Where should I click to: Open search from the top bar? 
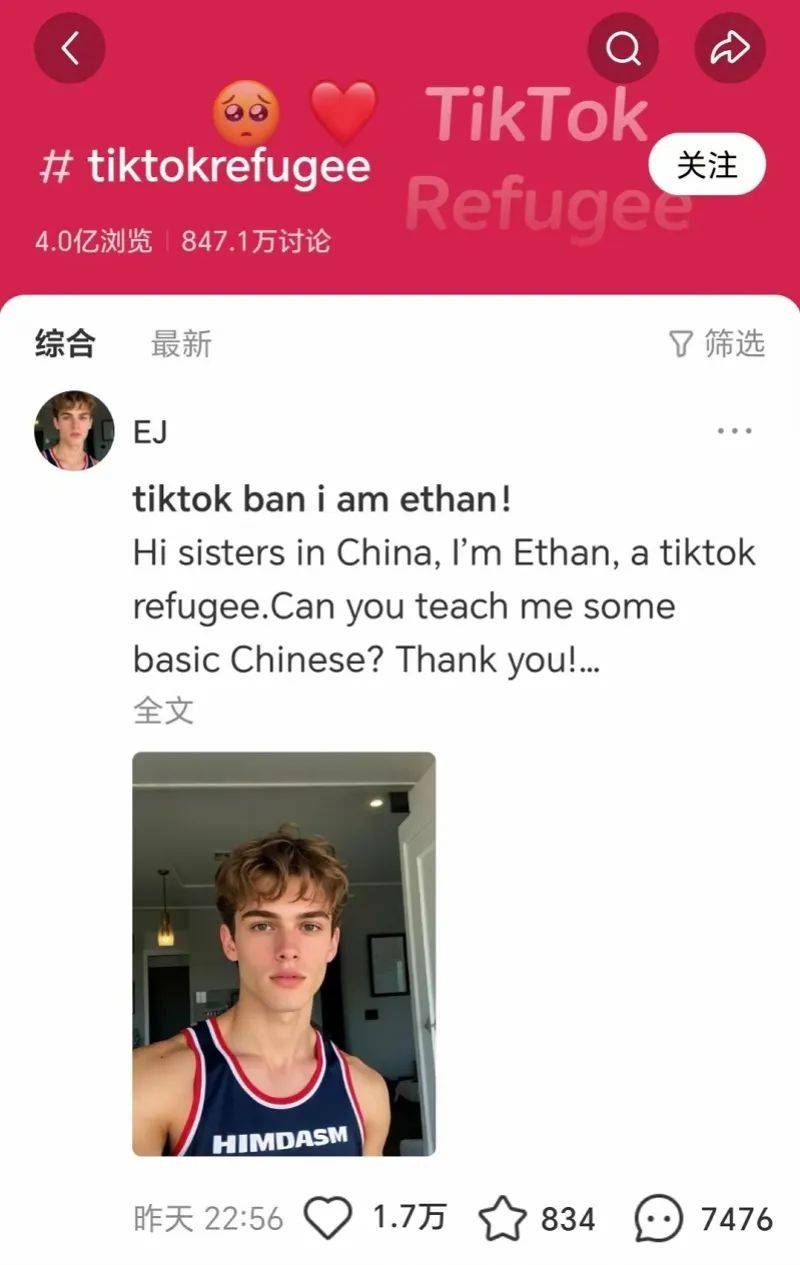coord(623,48)
